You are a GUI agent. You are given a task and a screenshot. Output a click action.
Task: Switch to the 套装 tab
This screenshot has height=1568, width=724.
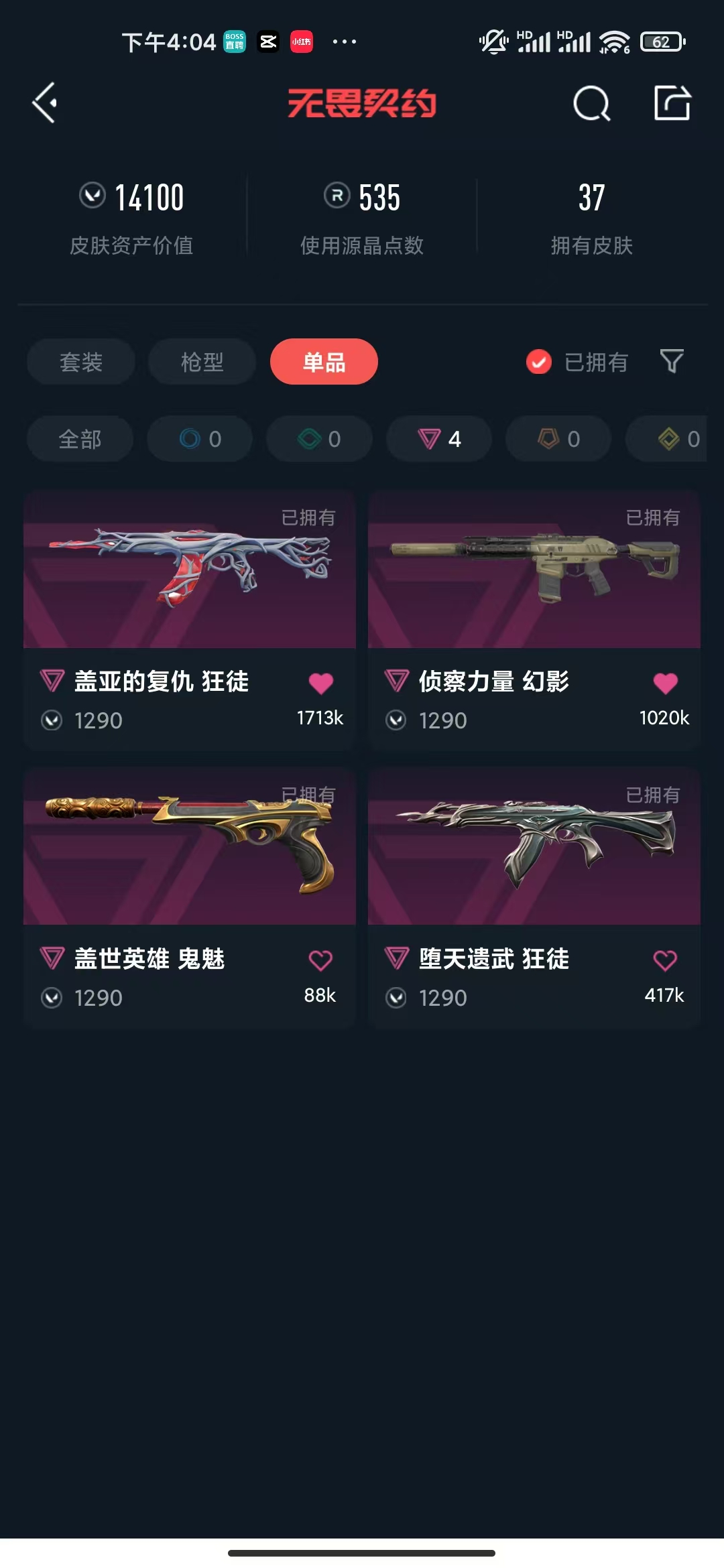pos(81,362)
